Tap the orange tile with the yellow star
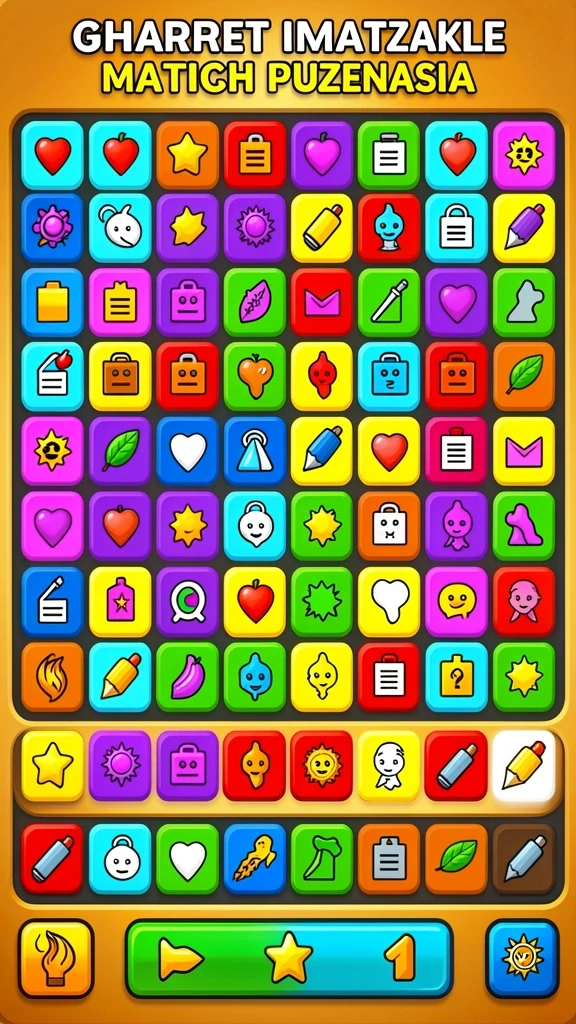 pyautogui.click(x=187, y=155)
